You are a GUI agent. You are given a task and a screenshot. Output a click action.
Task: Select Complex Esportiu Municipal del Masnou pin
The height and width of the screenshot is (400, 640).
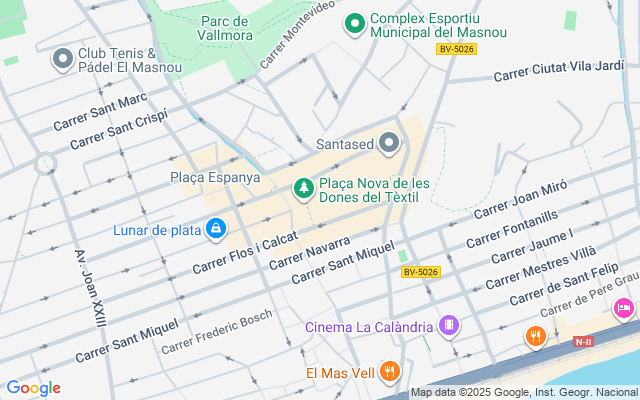tap(354, 23)
